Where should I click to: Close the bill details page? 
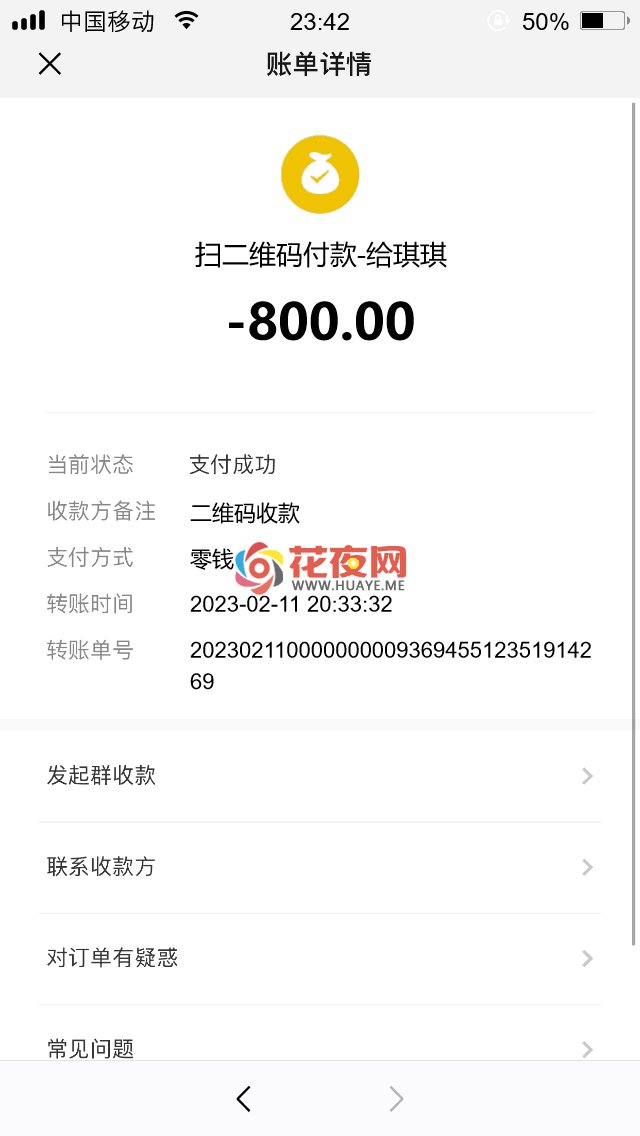[x=49, y=64]
